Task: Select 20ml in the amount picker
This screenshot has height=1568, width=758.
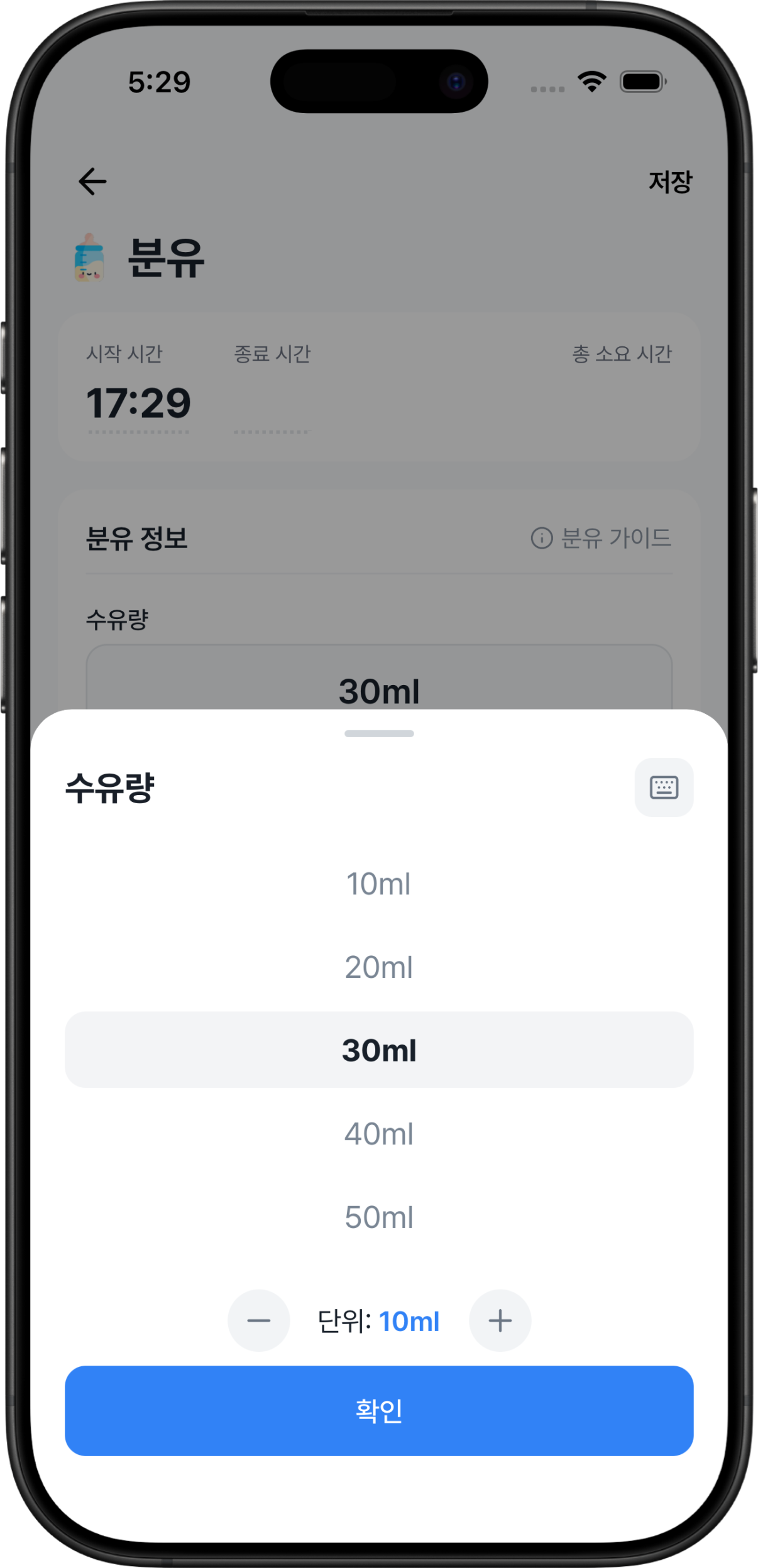Action: pos(379,967)
